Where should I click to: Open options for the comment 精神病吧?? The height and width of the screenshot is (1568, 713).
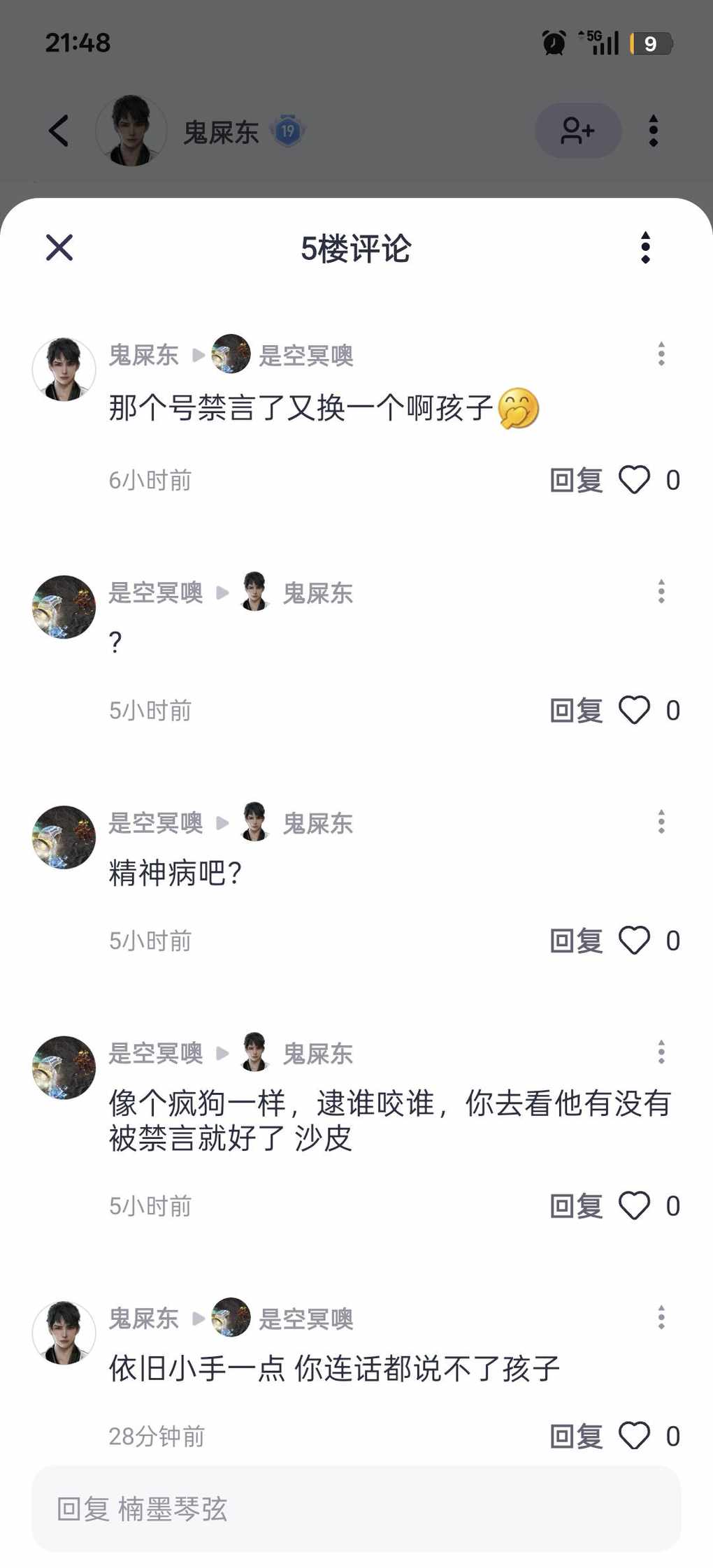point(661,822)
